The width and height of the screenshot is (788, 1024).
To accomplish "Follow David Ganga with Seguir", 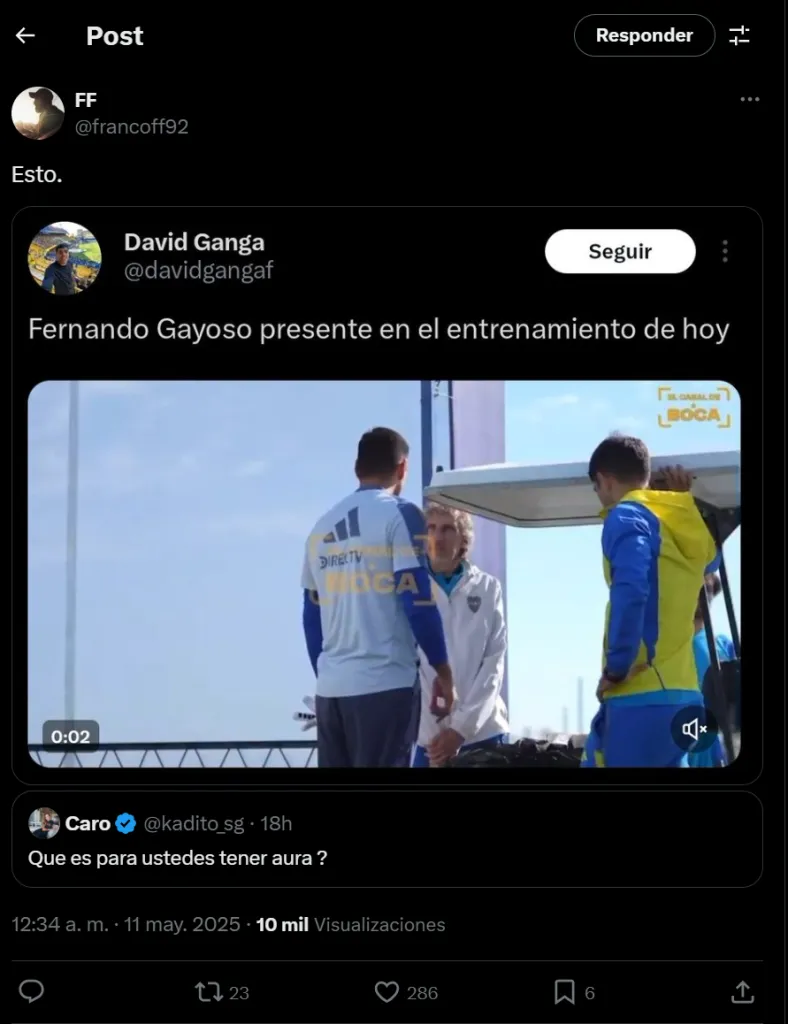I will (x=619, y=252).
